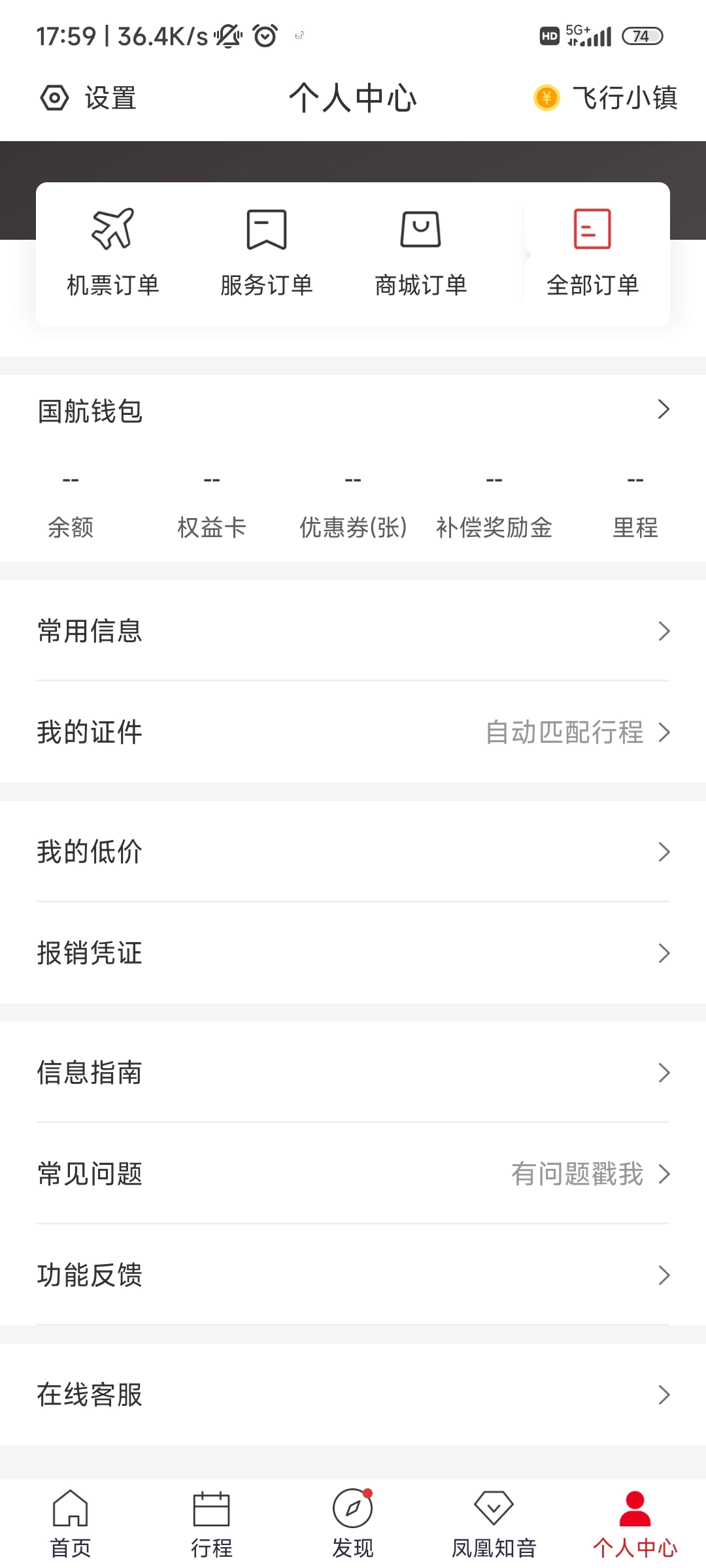Select the 个人中心 tab
This screenshot has height=1568, width=706.
pos(635,1524)
